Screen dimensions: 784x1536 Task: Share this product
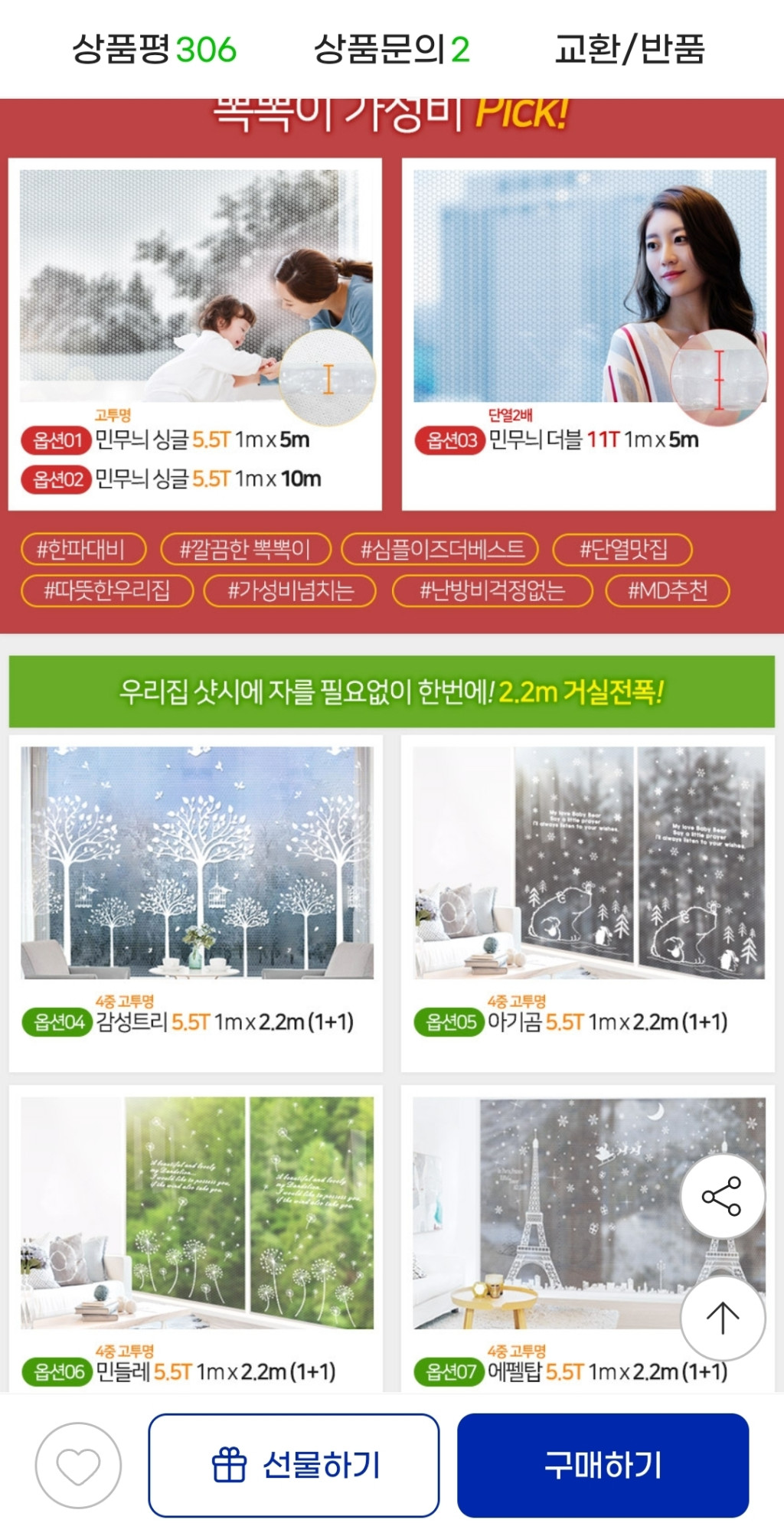[721, 1196]
